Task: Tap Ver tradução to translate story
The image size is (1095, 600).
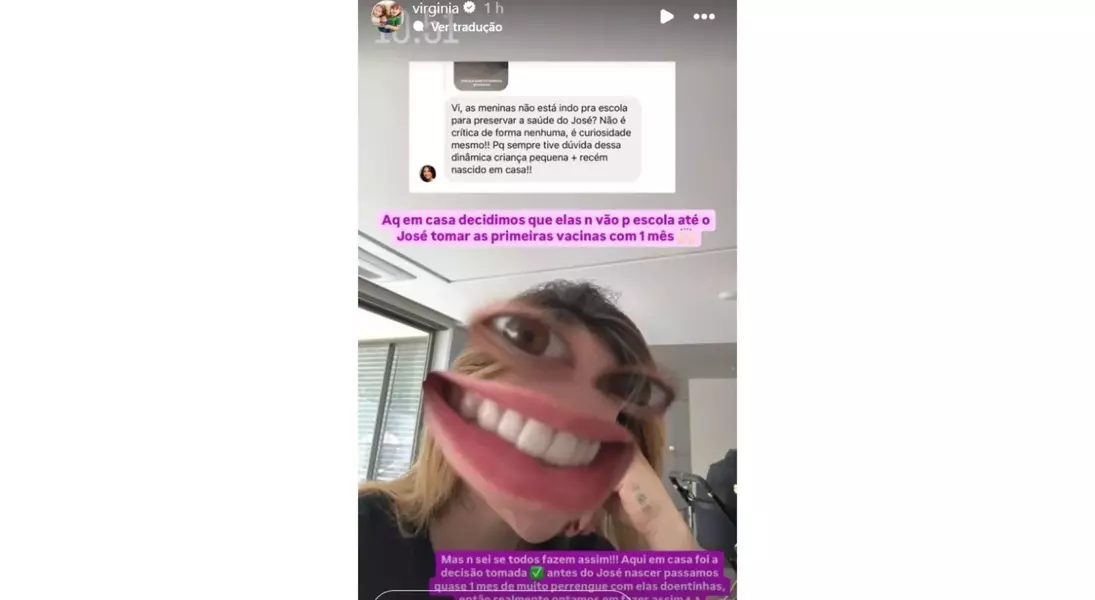Action: click(465, 27)
